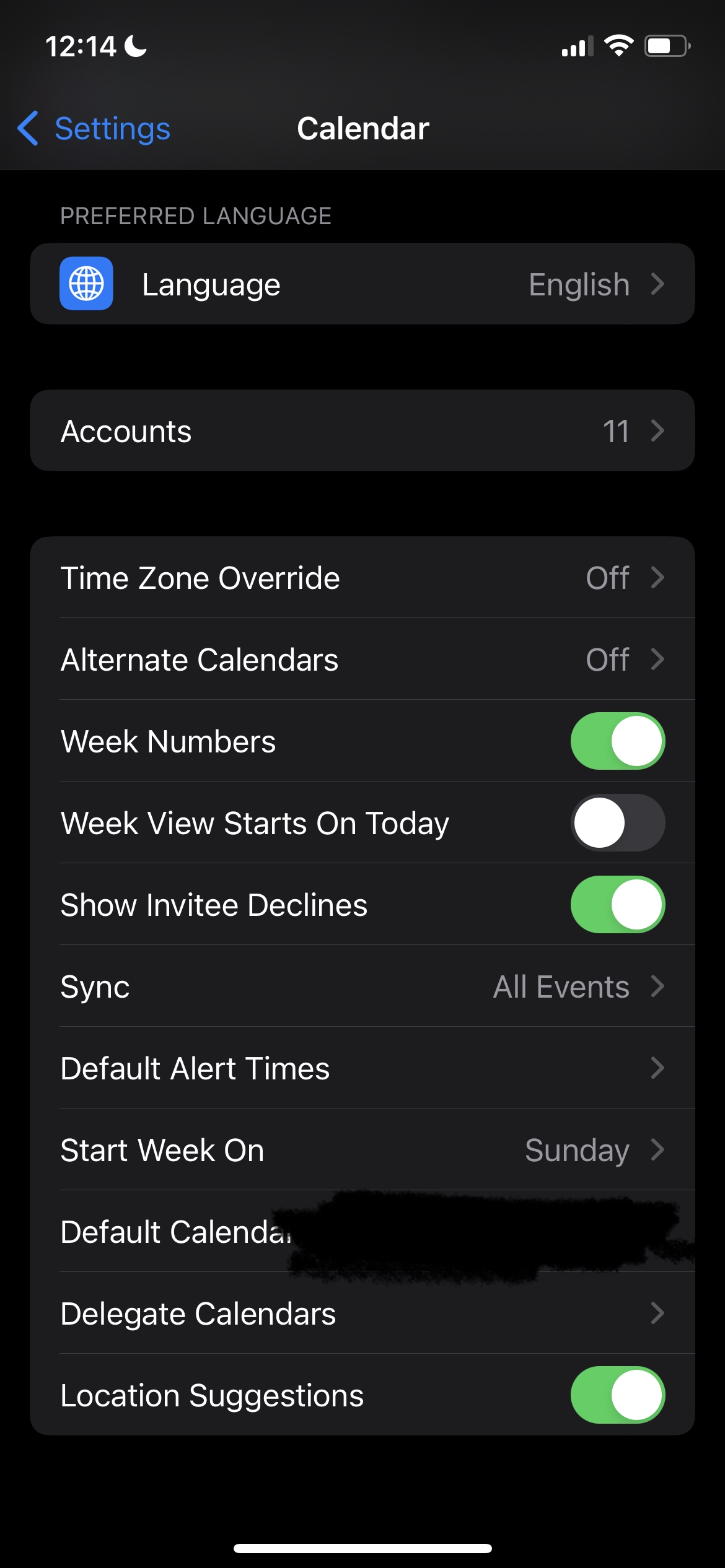
Task: Open the Language setting
Action: (362, 284)
